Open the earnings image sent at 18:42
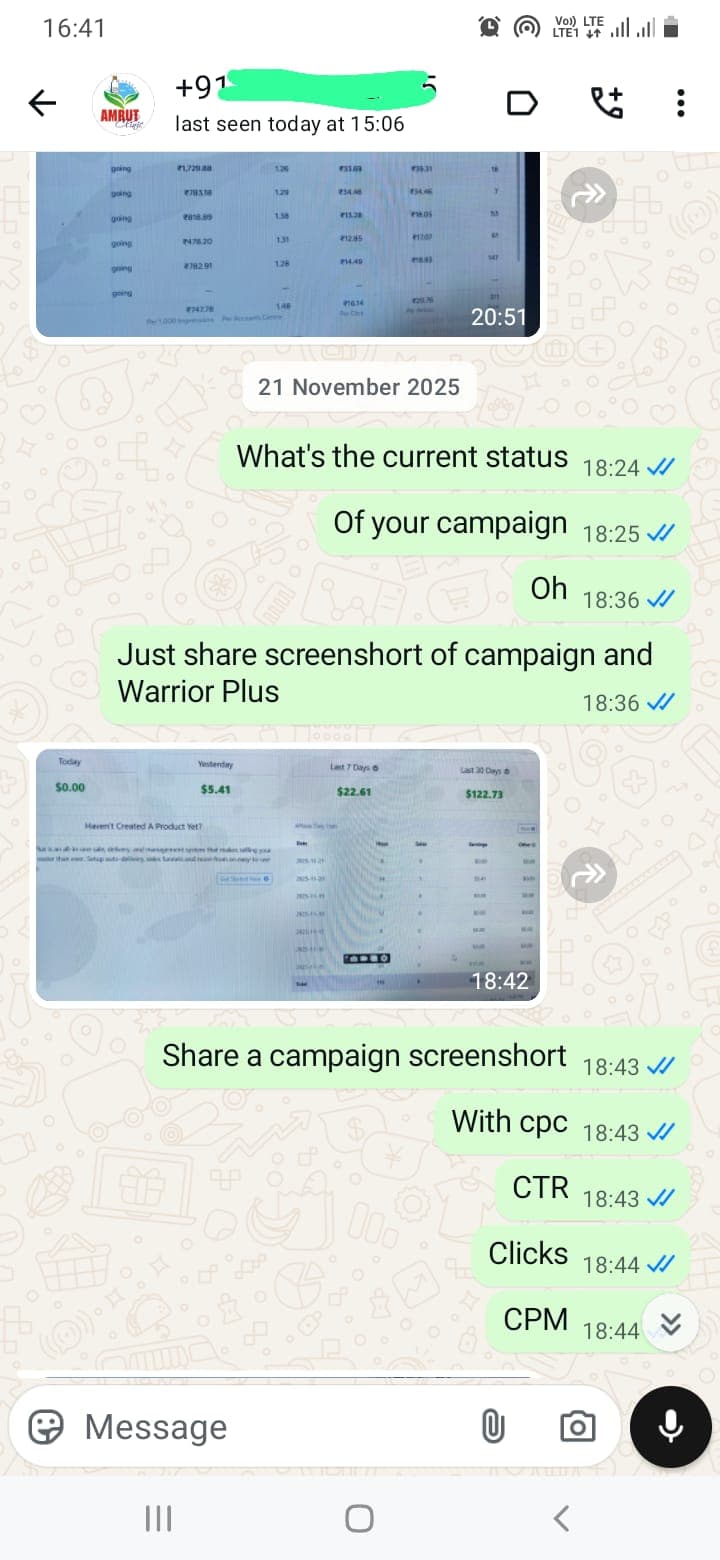 [288, 874]
